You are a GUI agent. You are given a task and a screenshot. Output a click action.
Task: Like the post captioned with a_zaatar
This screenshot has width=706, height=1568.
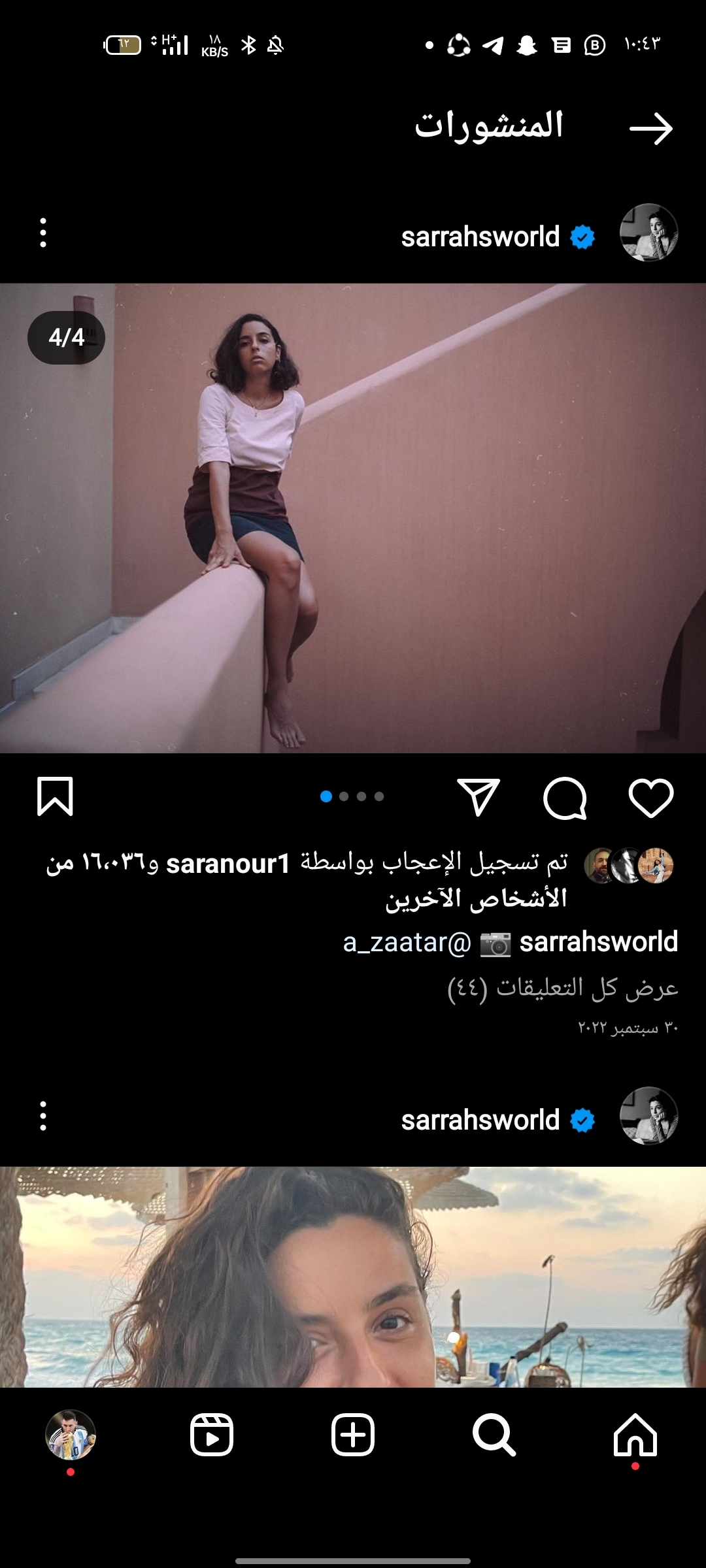650,797
